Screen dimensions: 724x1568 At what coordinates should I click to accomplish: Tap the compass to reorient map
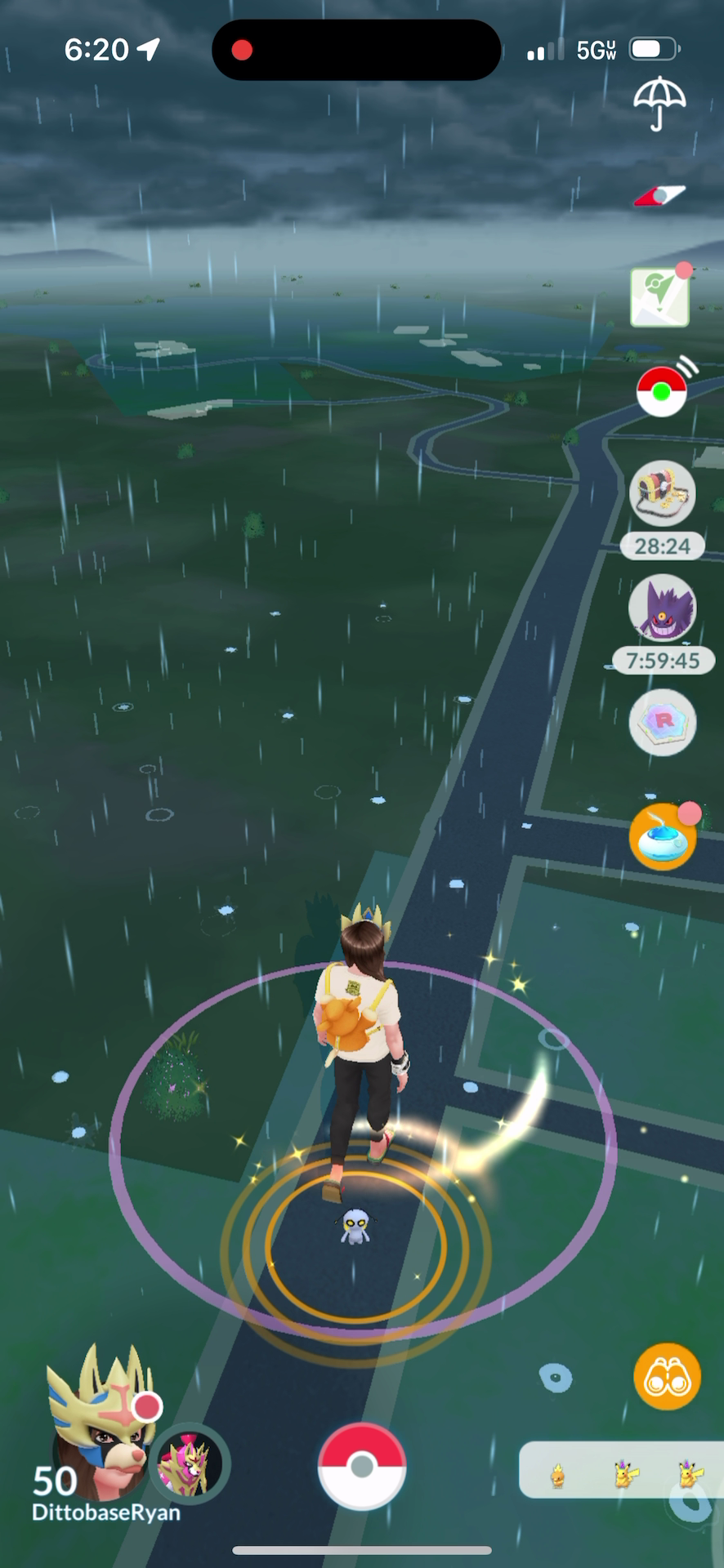[659, 196]
